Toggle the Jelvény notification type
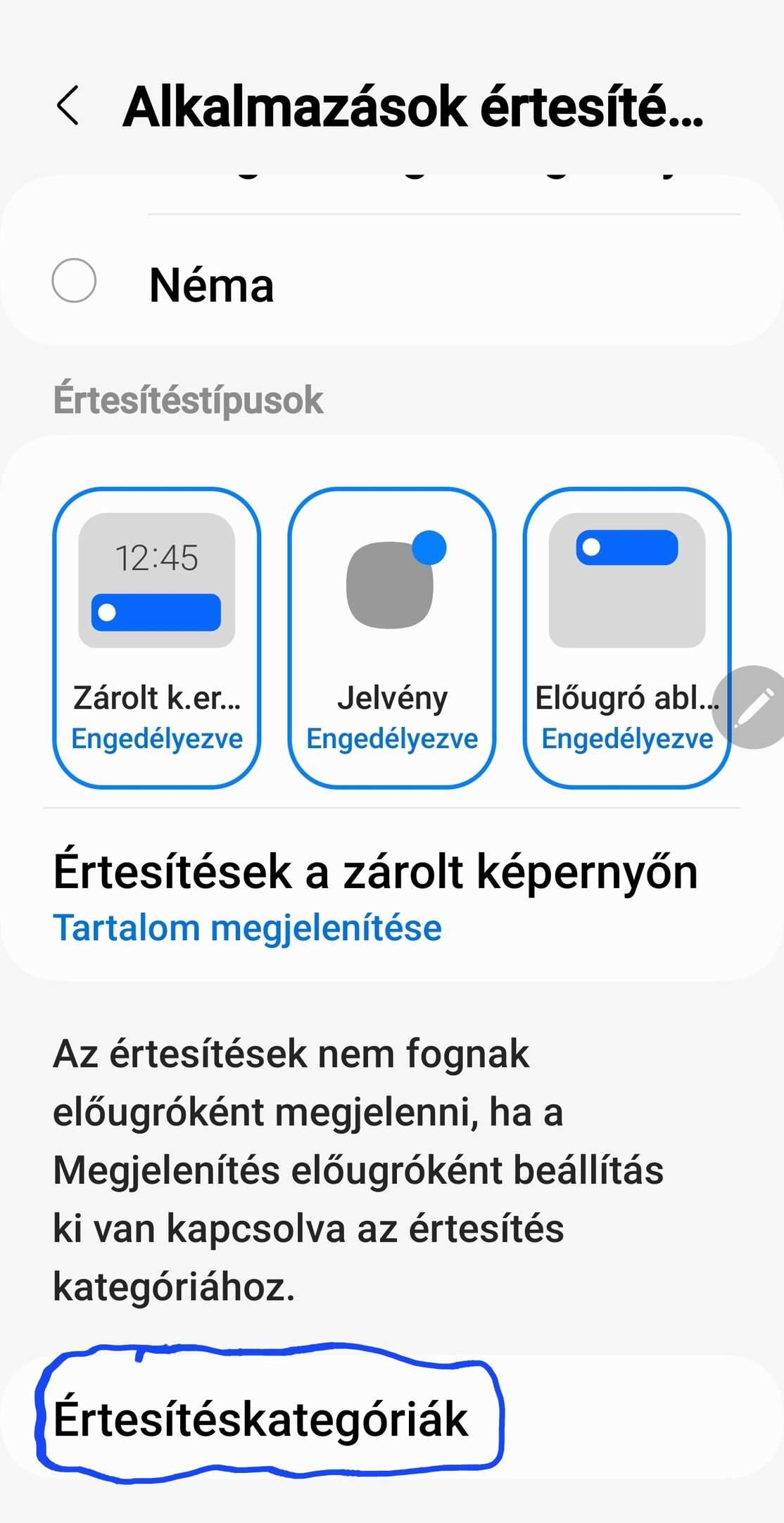Viewport: 784px width, 1523px height. point(391,638)
